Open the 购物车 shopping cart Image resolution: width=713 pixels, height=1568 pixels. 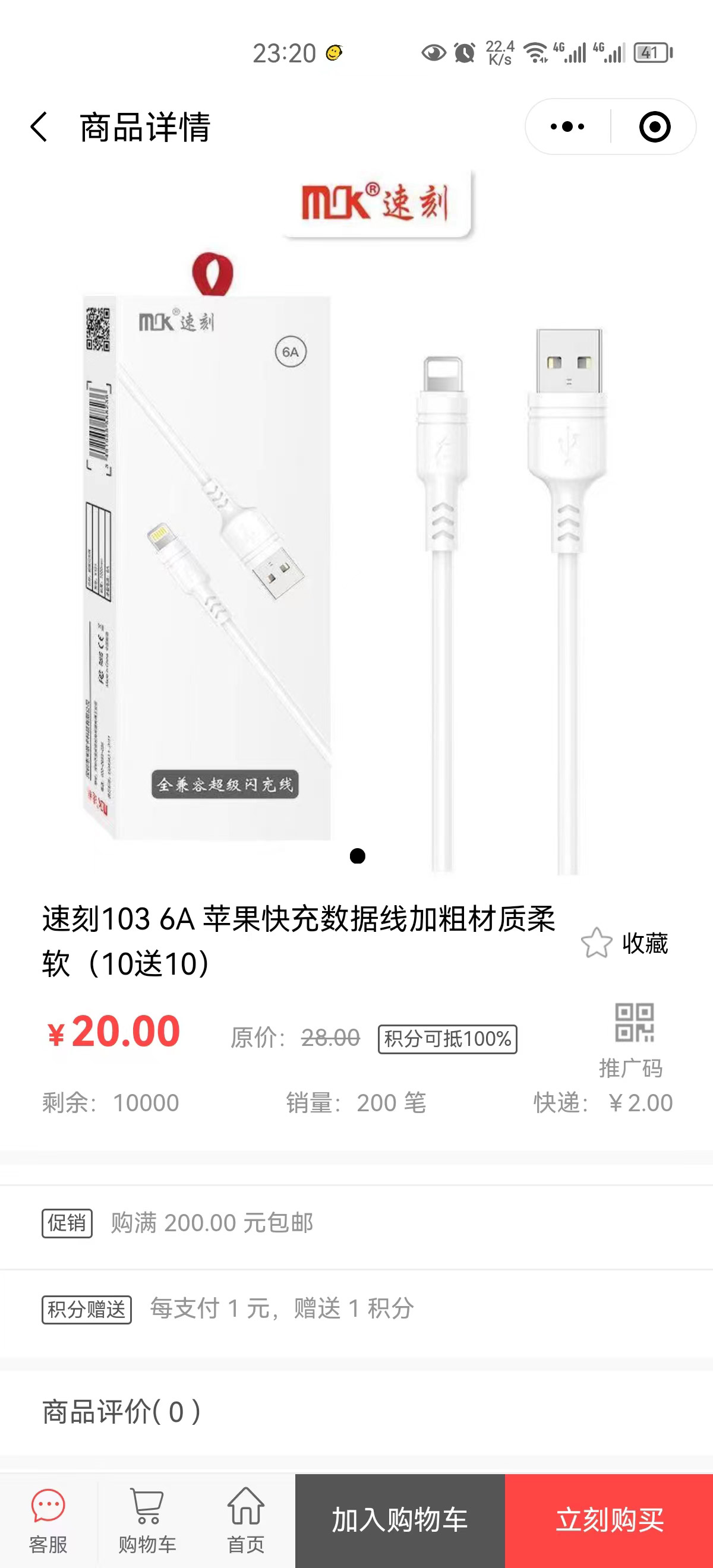(x=147, y=1520)
